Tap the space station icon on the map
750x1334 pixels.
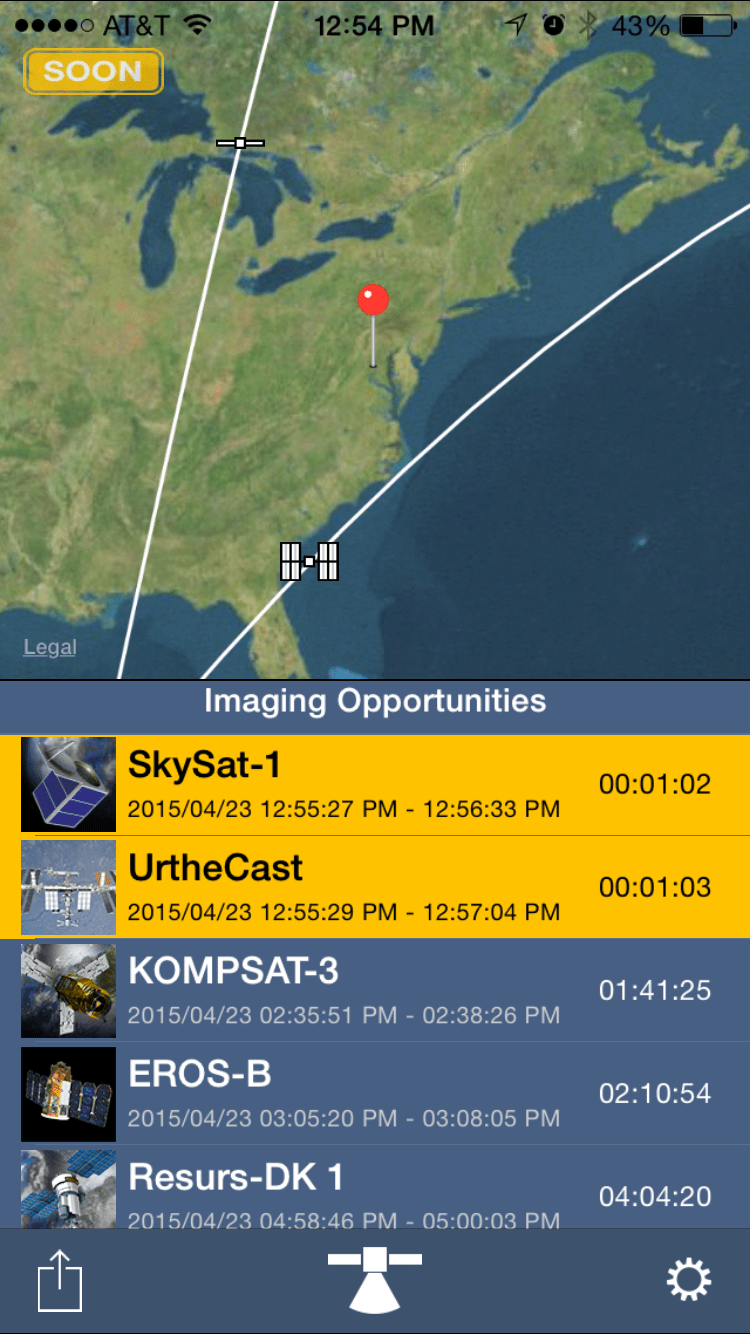coord(309,562)
